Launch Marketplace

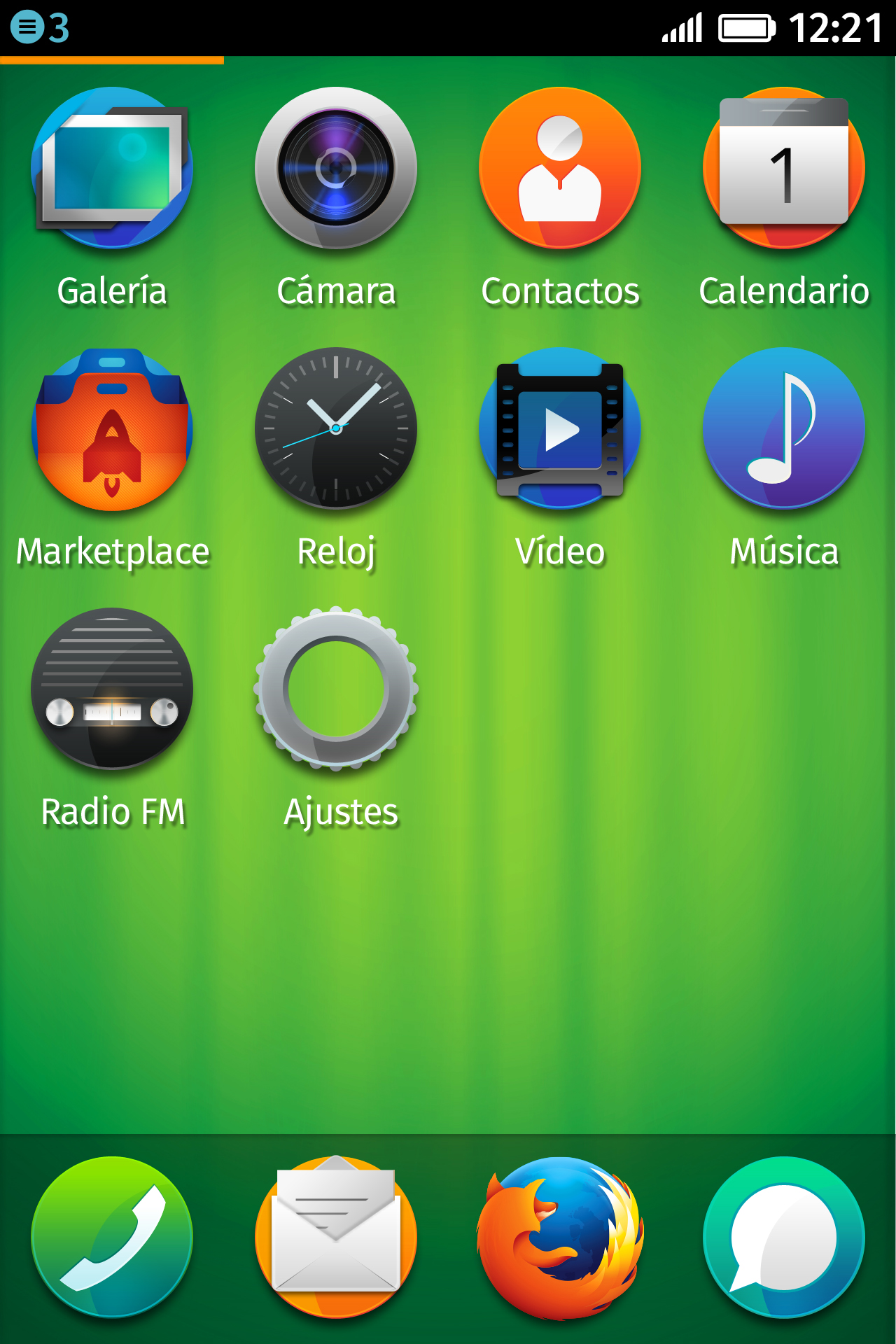[x=112, y=428]
